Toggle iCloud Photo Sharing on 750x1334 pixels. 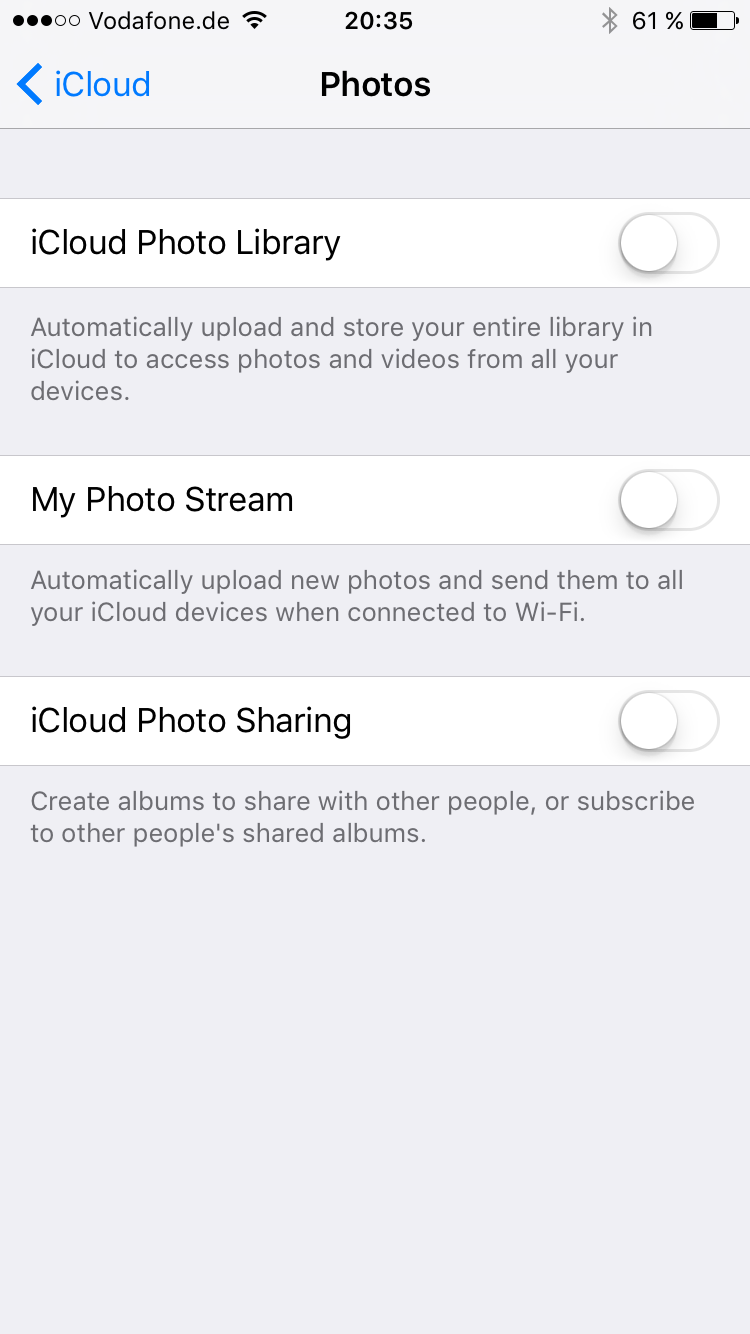pos(669,721)
